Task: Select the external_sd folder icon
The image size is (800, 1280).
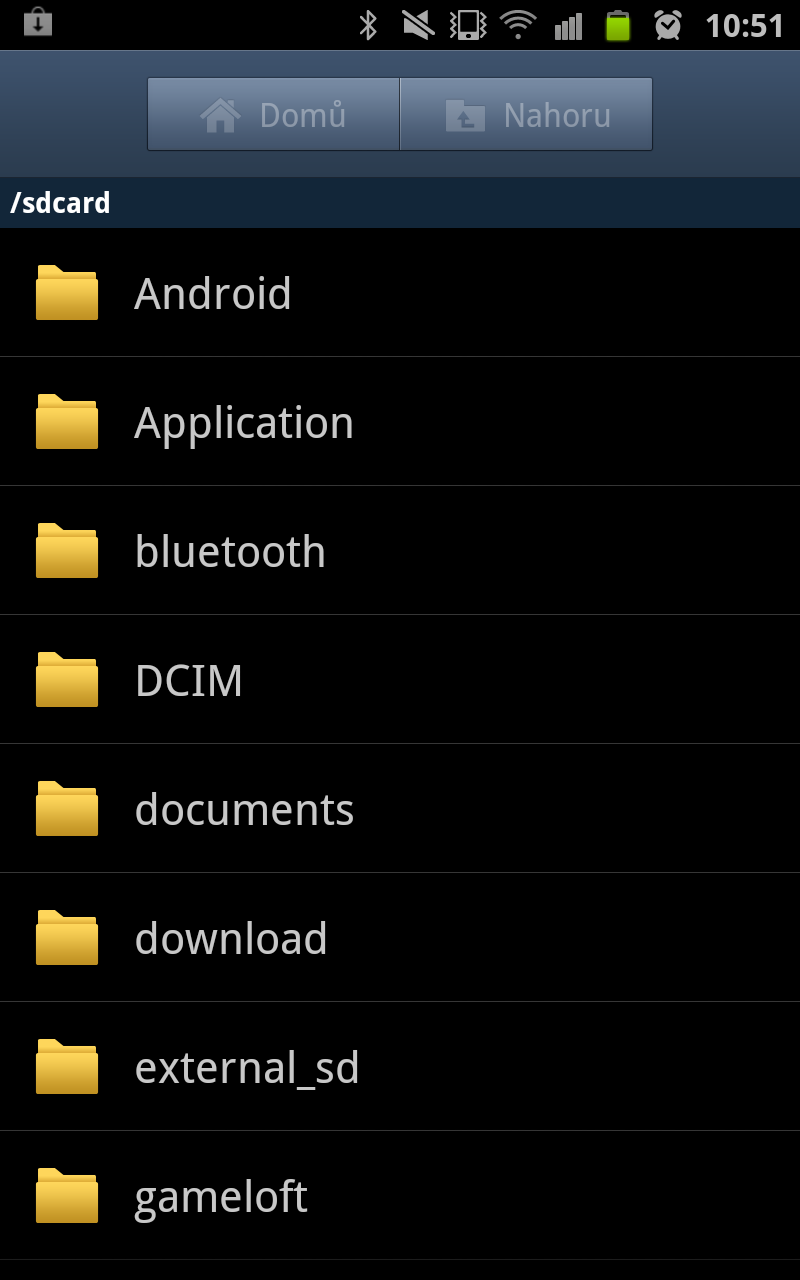Action: (x=66, y=1066)
